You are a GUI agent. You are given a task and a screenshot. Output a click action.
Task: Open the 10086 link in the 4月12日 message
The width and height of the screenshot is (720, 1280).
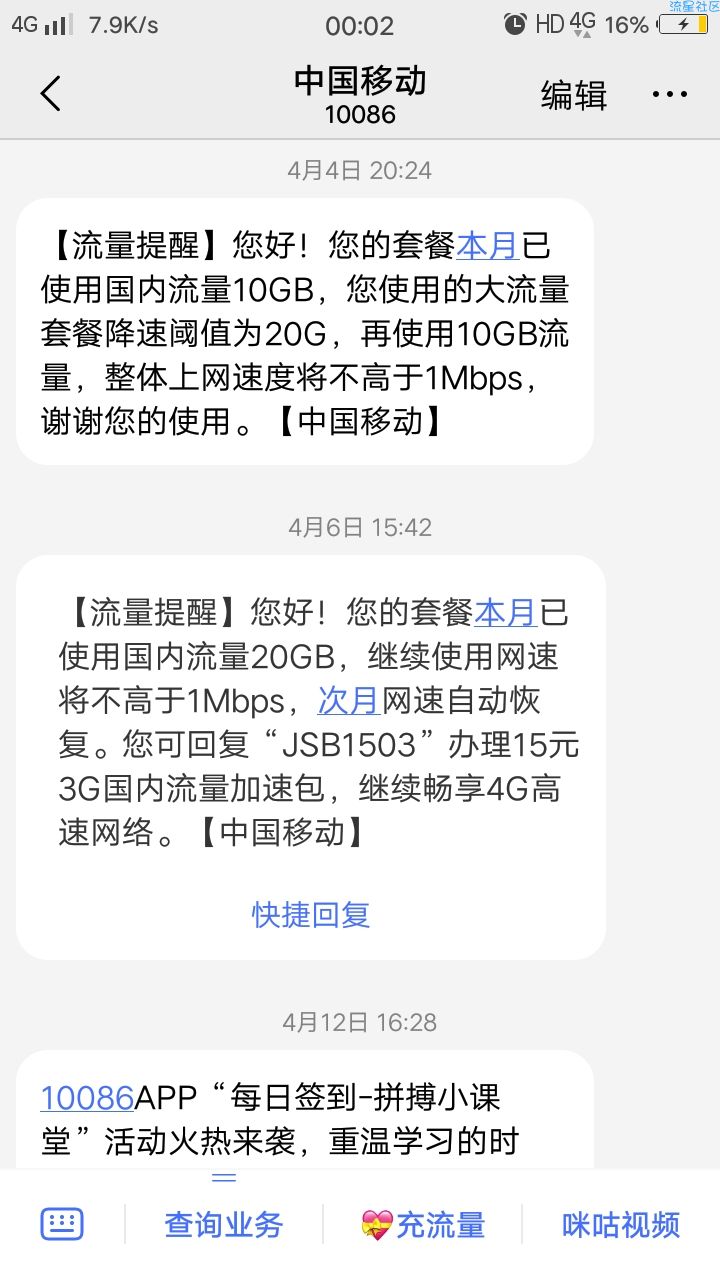tap(87, 1097)
